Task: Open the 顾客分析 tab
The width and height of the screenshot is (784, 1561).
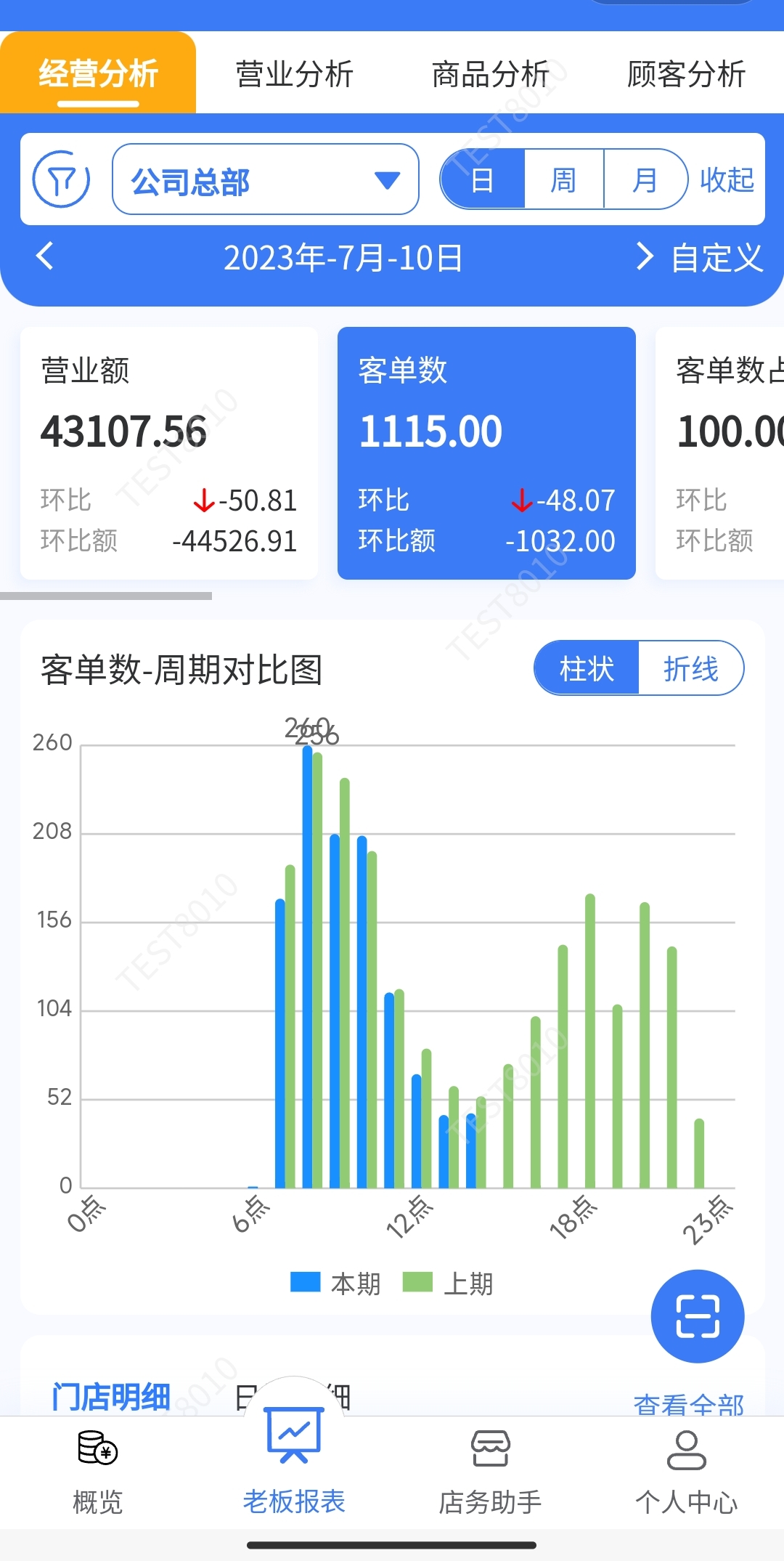Action: tap(686, 74)
